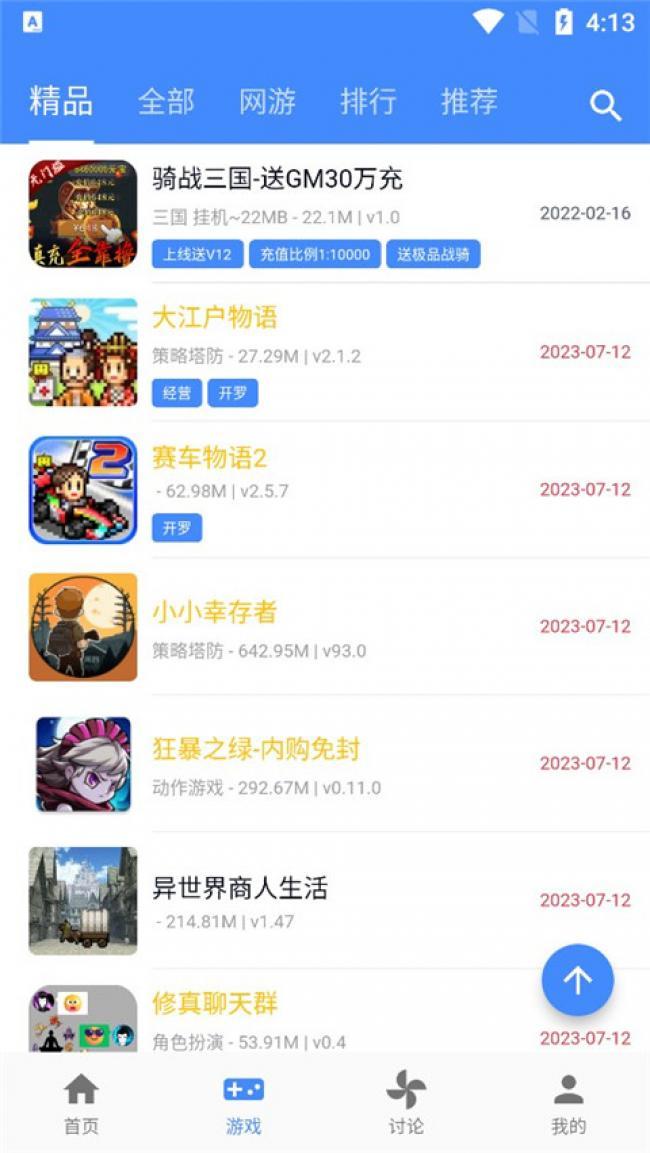Select the 排行 tab

coord(368,102)
